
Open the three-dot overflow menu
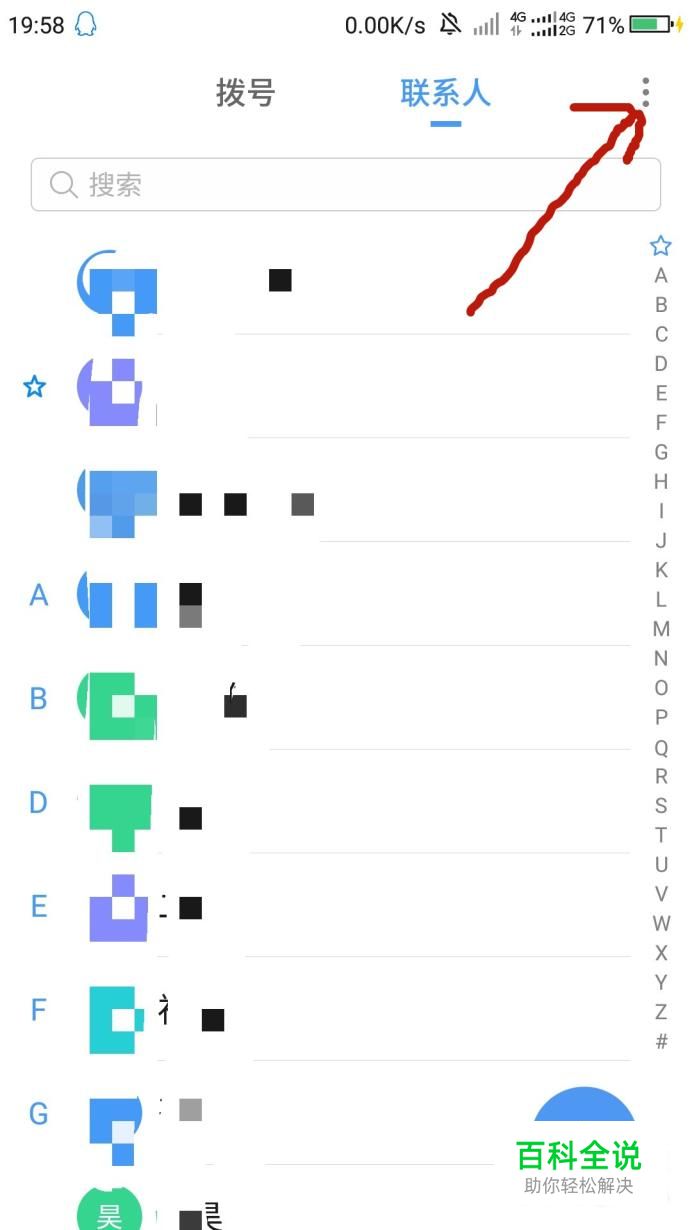[x=646, y=93]
